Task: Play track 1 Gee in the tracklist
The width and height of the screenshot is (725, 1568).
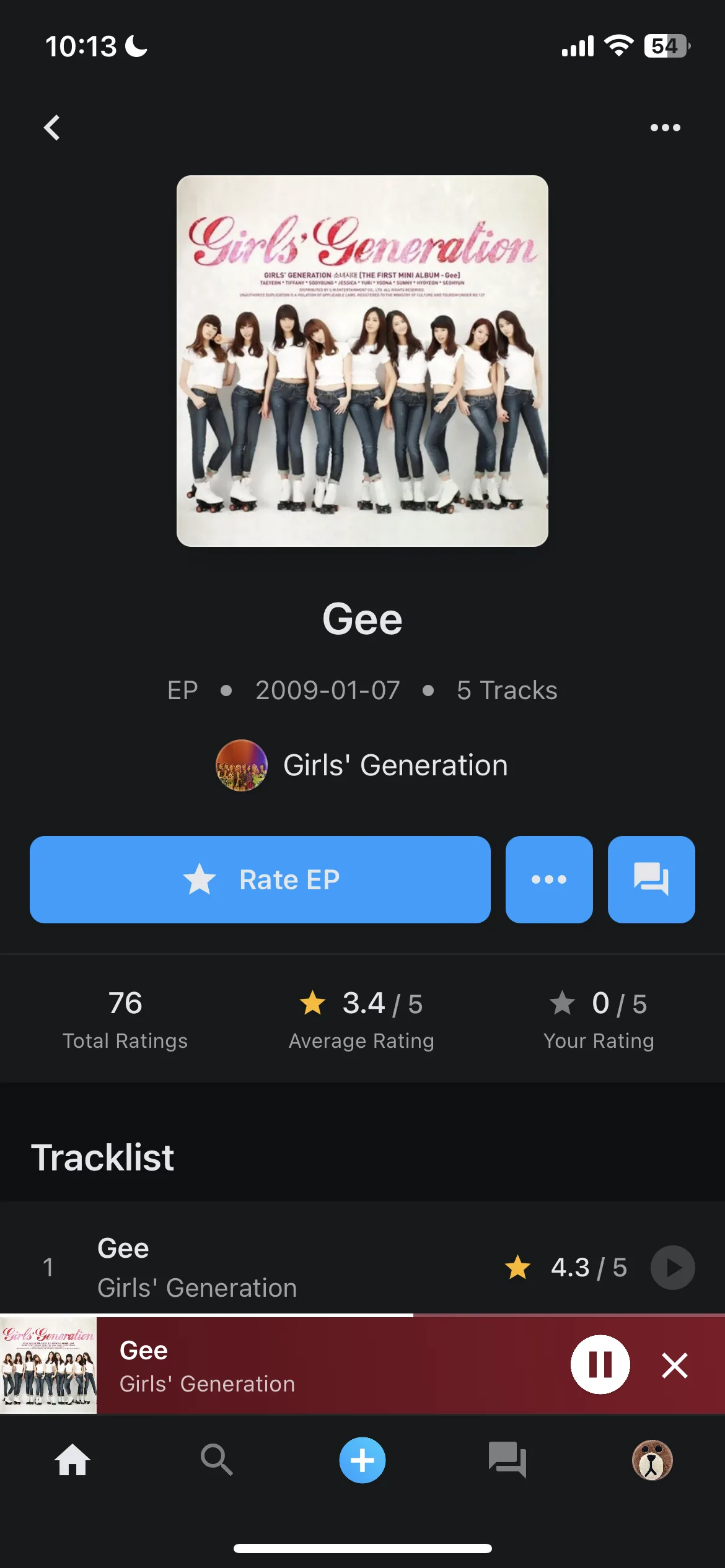Action: click(x=672, y=1267)
